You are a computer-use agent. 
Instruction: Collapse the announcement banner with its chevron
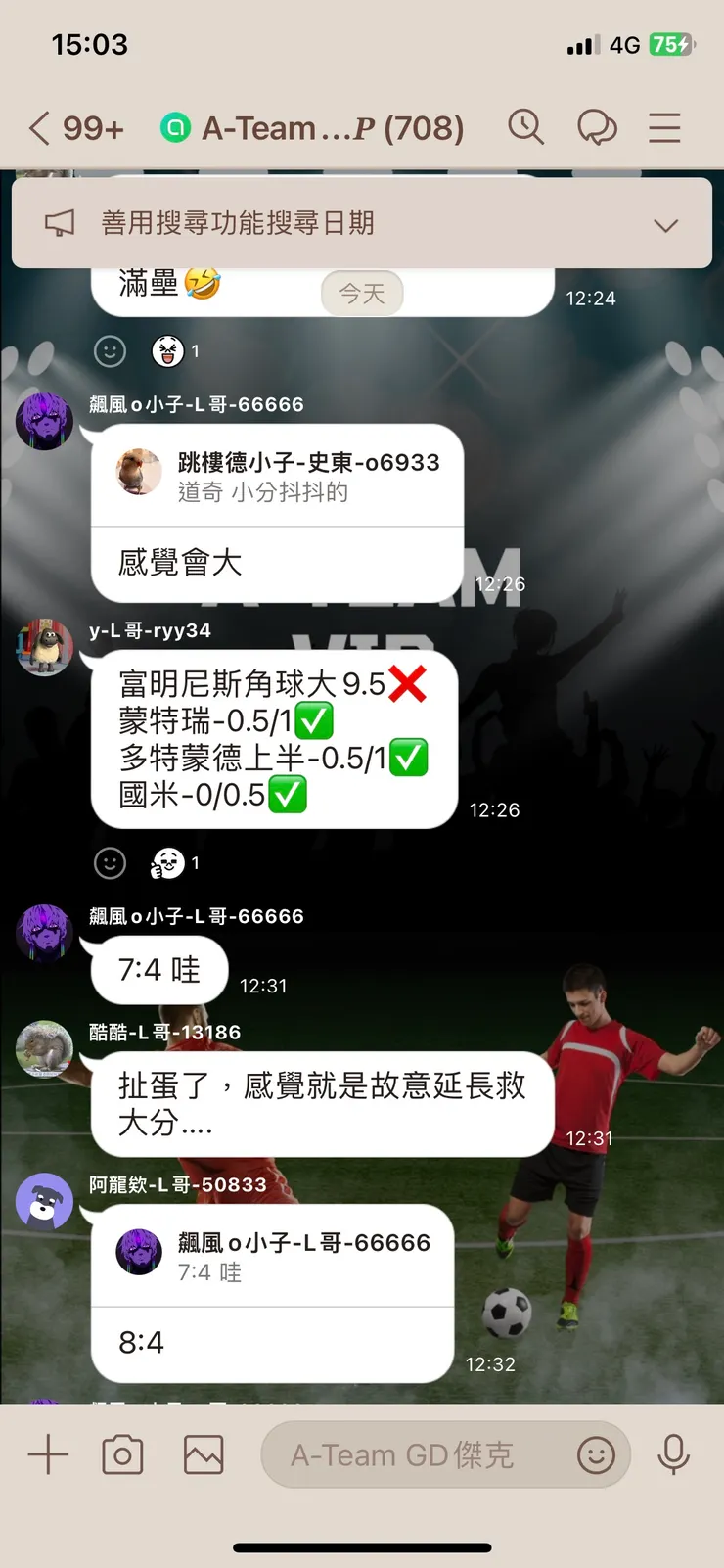(x=666, y=224)
